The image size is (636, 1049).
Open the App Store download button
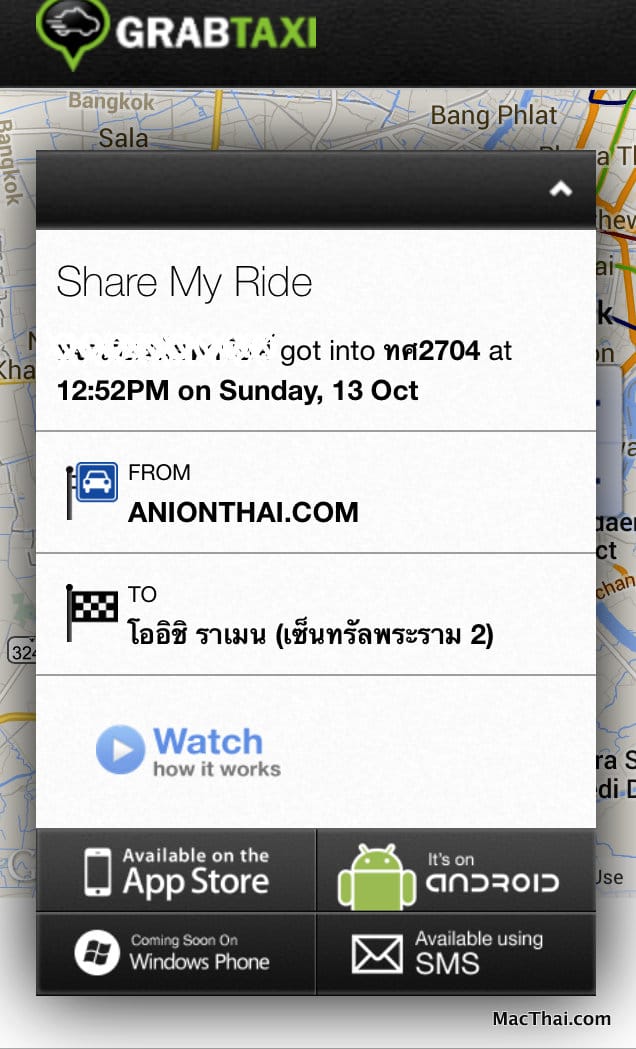(176, 871)
